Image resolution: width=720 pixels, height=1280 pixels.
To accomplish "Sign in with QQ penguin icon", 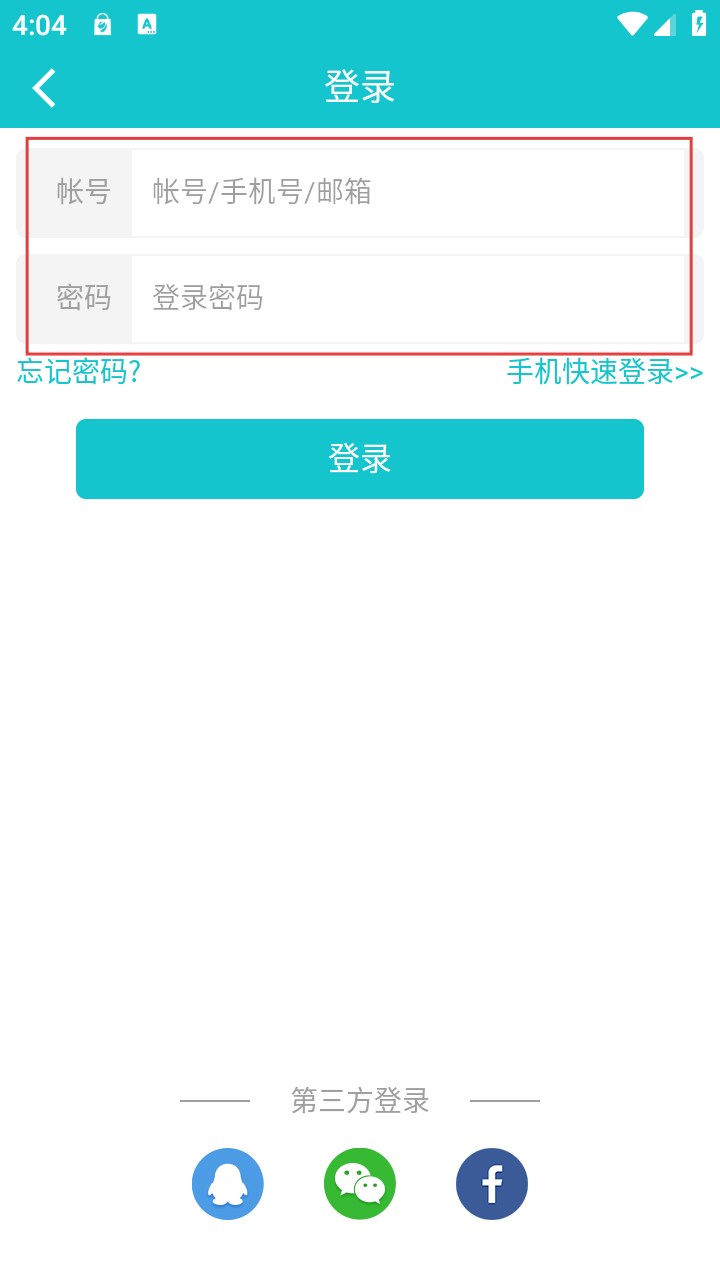I will pos(228,1184).
